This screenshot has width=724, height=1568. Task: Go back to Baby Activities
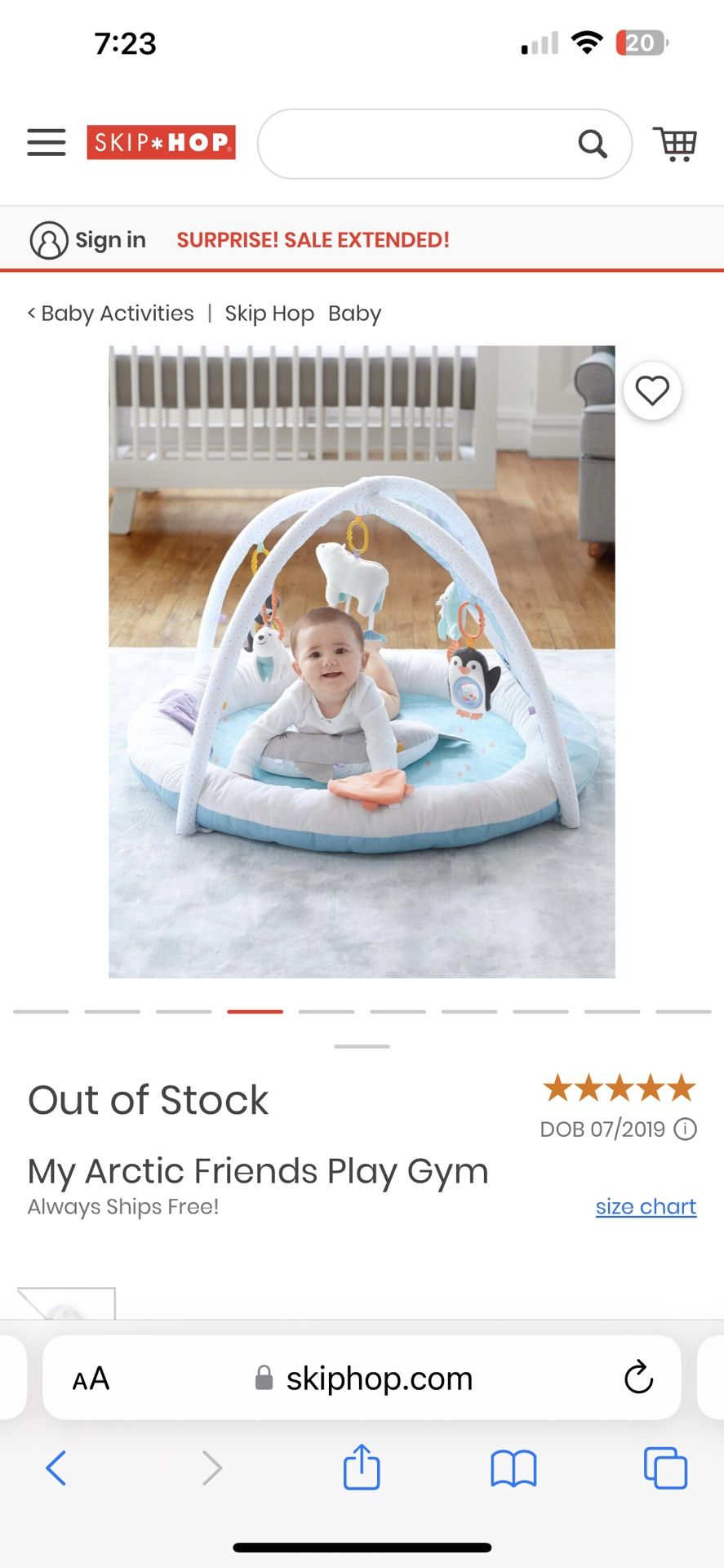point(112,314)
